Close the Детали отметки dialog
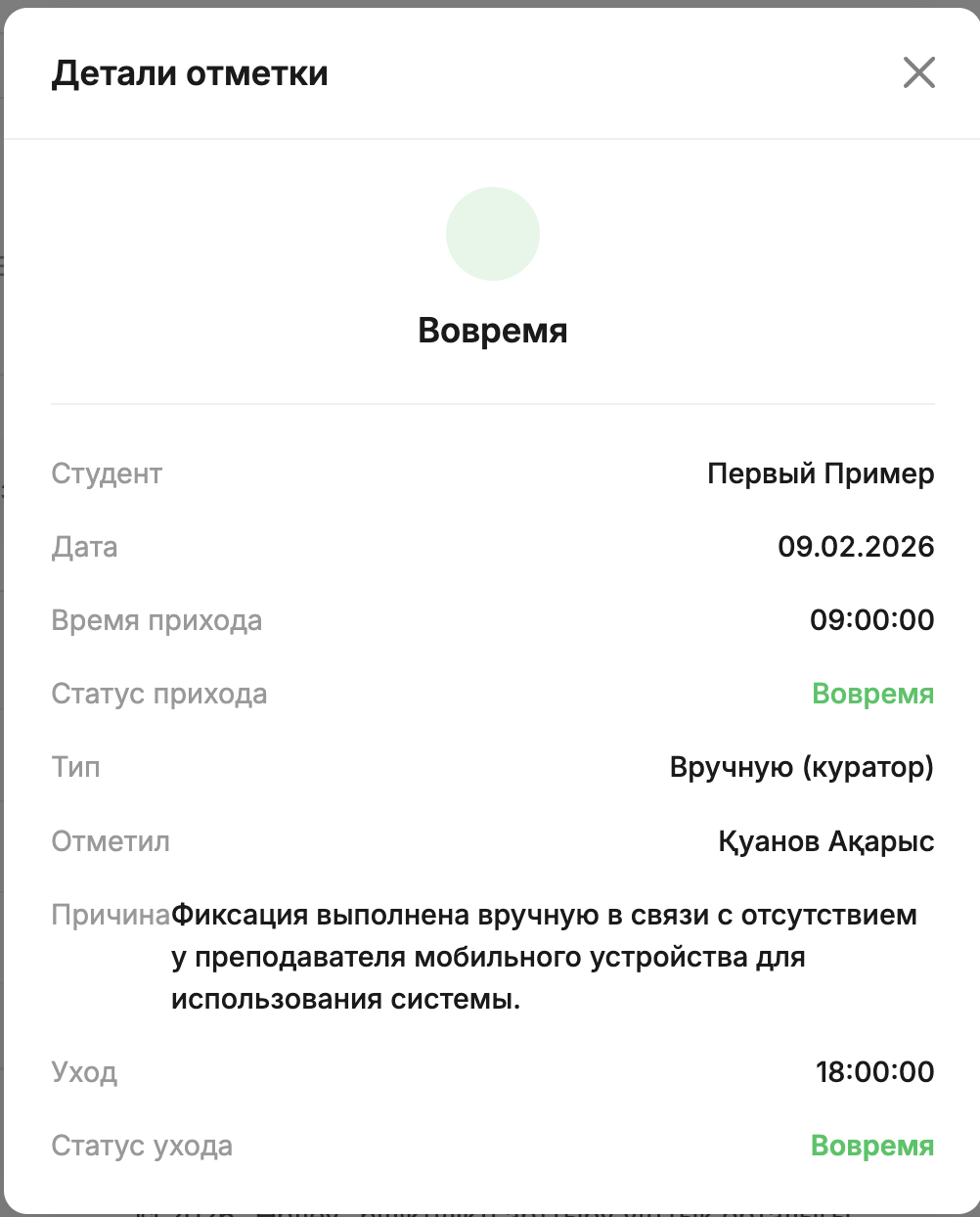 [x=918, y=73]
